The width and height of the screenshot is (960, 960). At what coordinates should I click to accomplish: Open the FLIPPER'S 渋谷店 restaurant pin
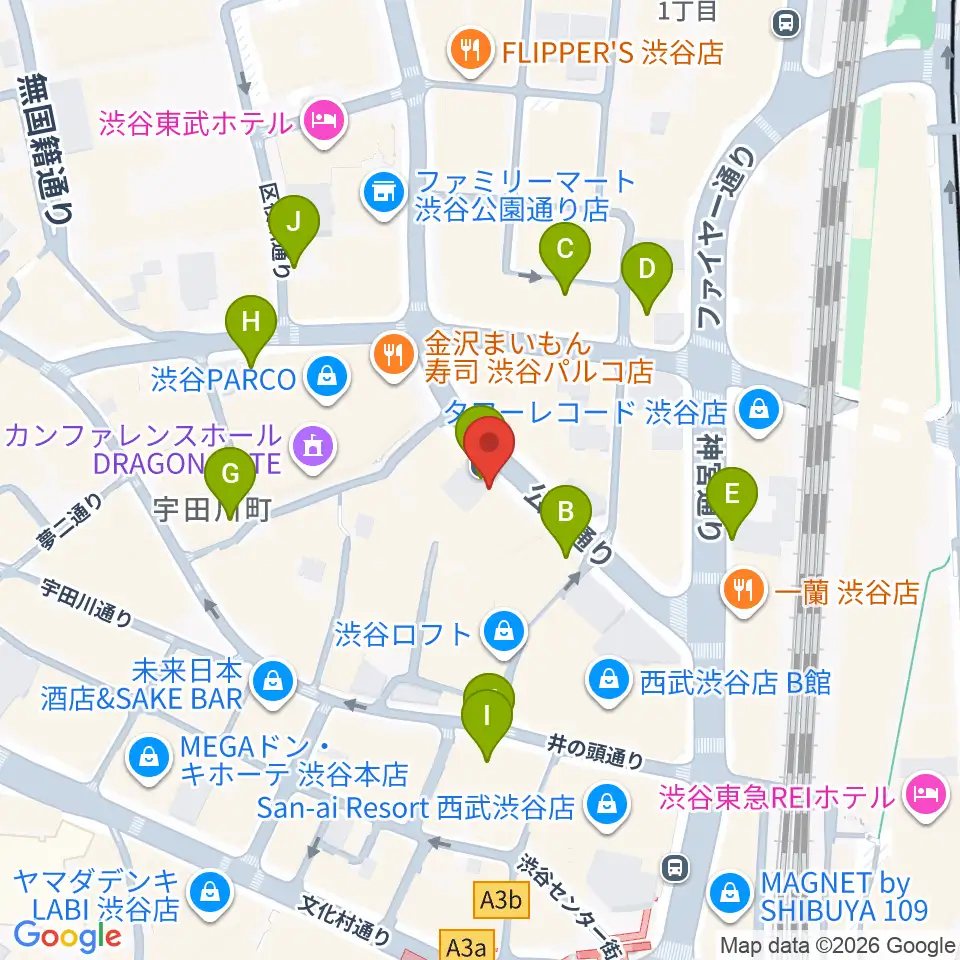click(x=470, y=51)
